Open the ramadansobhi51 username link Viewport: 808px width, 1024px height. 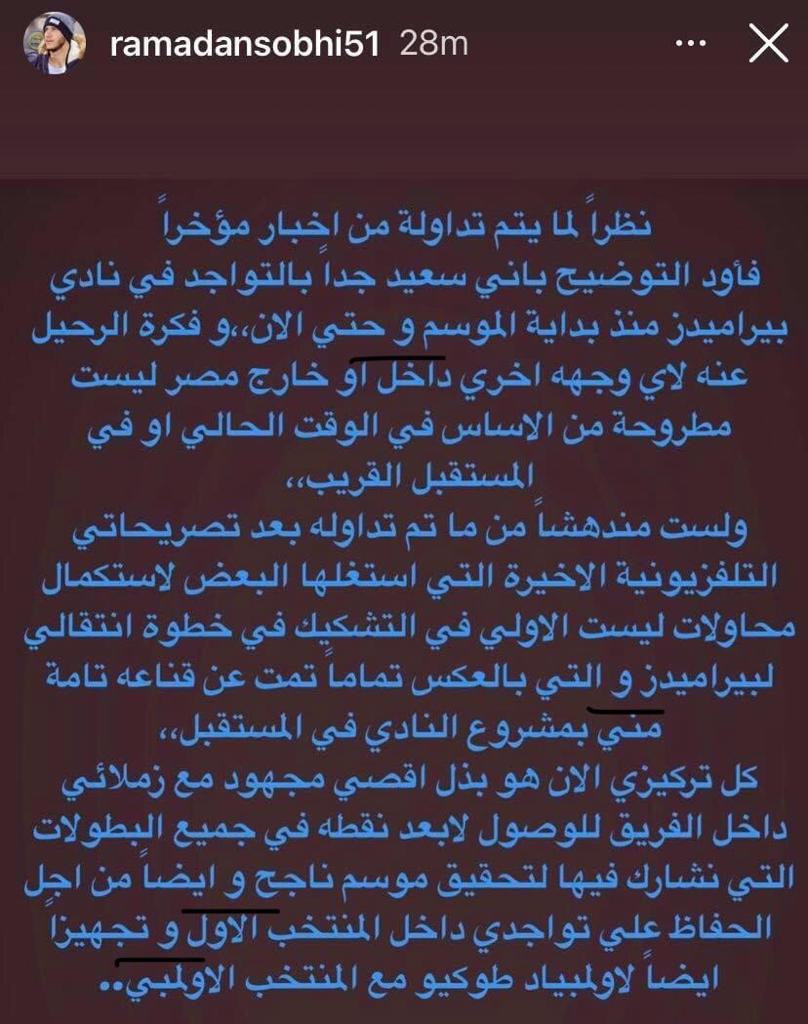click(245, 45)
